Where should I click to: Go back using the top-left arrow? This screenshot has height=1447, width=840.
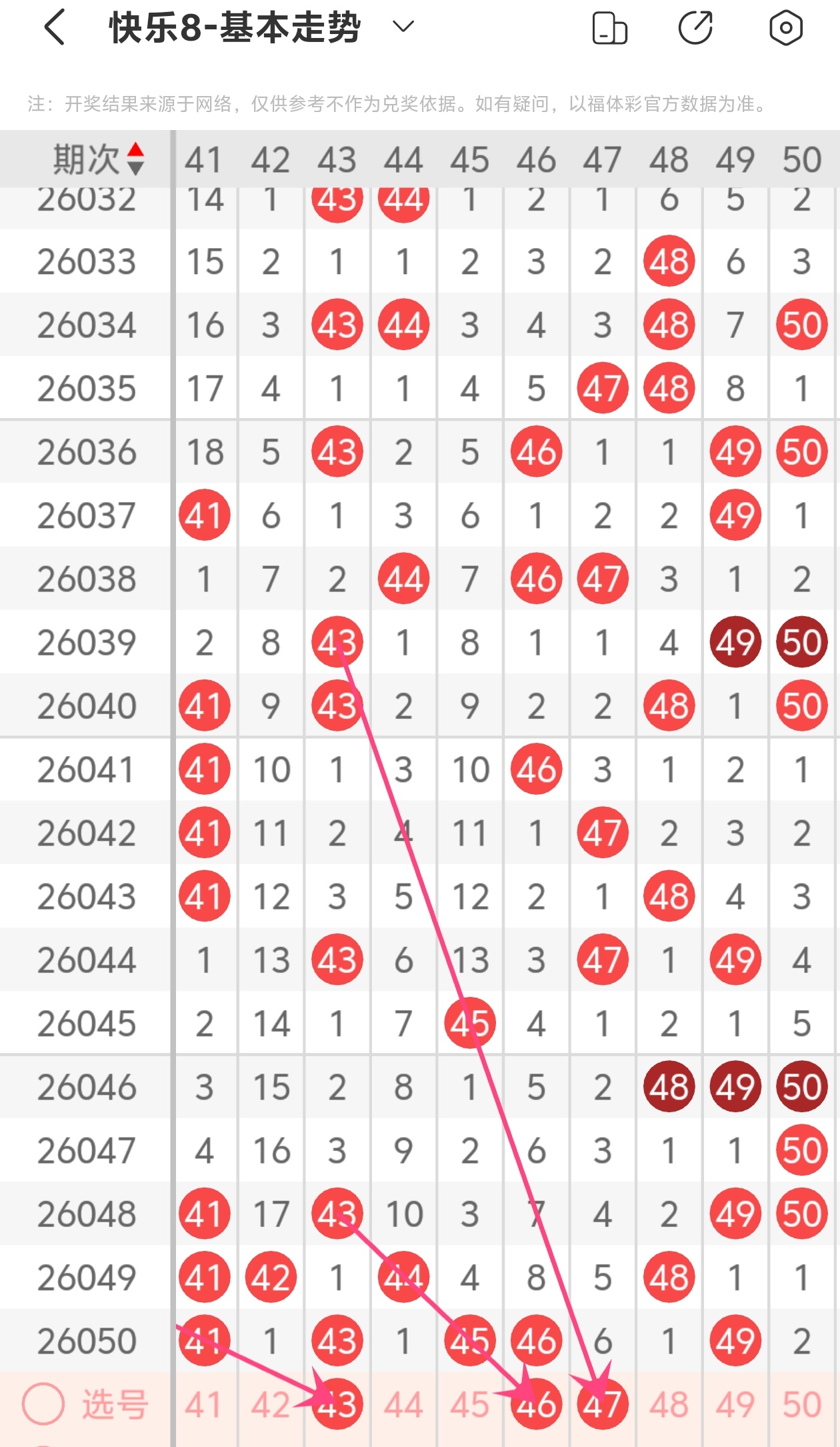55,27
